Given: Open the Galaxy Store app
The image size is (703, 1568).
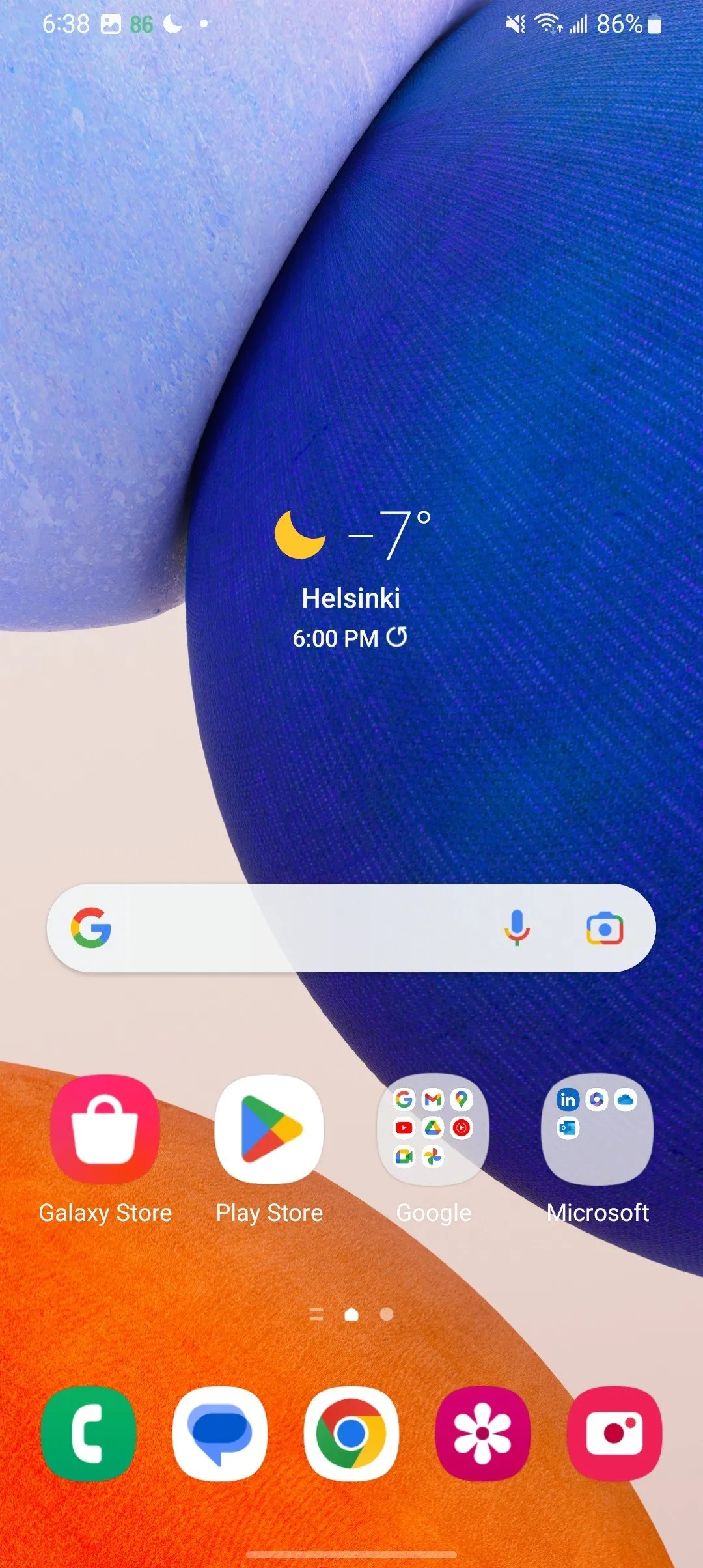Looking at the screenshot, I should pos(105,1128).
